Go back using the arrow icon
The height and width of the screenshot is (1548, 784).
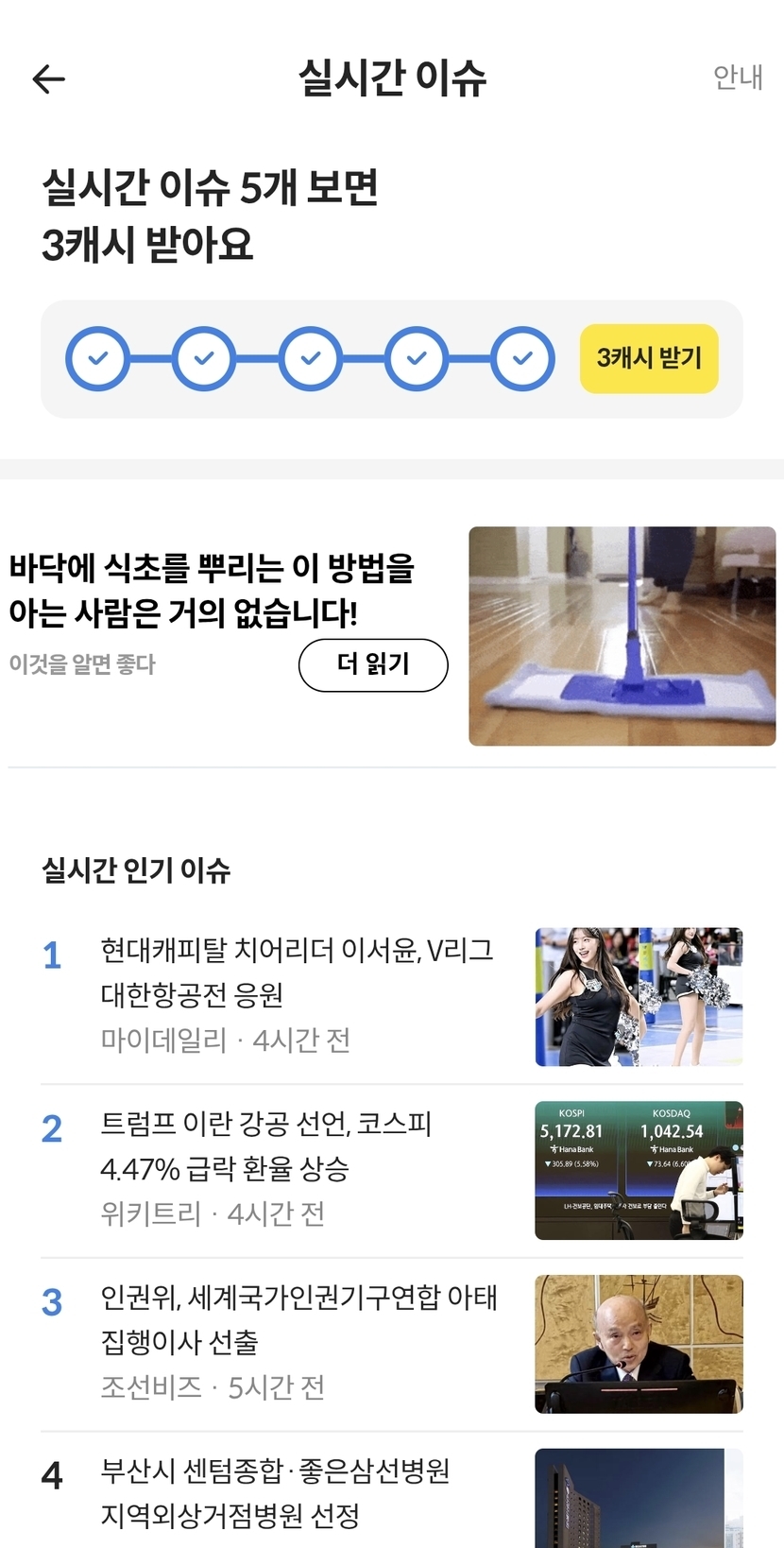[x=49, y=78]
